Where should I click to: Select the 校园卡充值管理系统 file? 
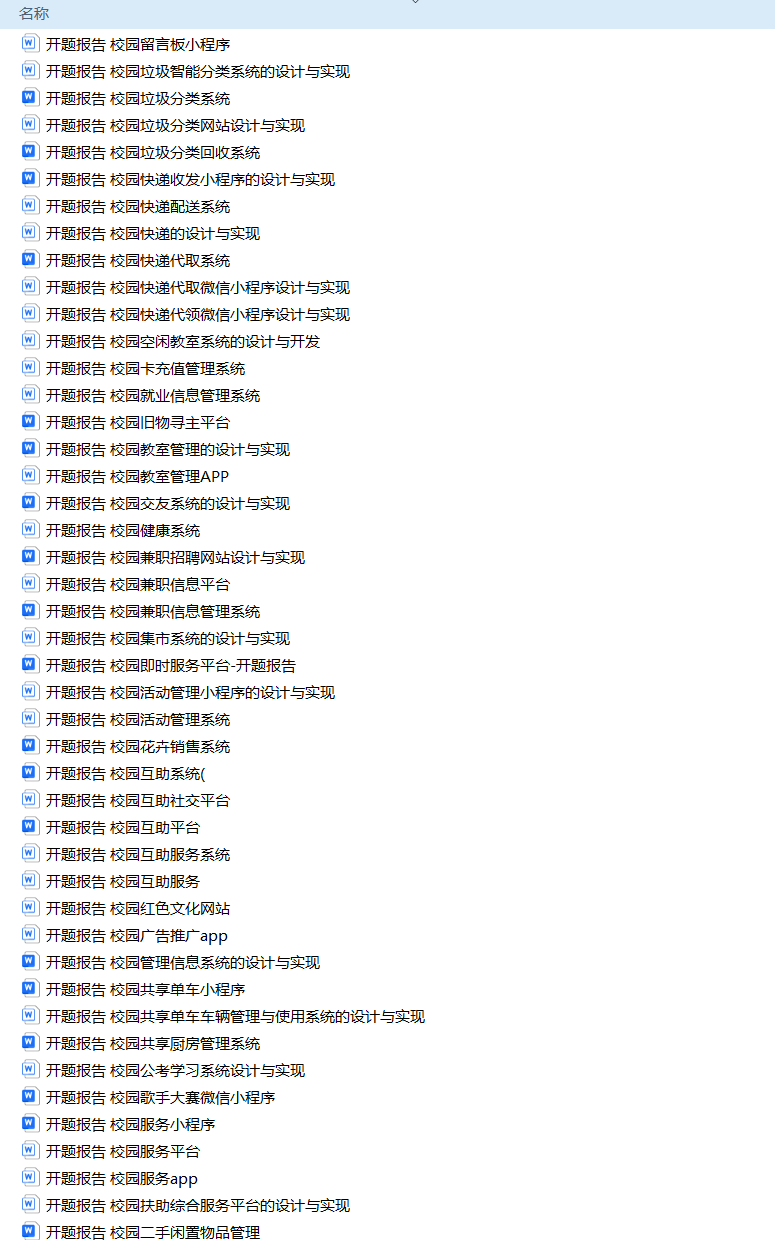(x=145, y=368)
